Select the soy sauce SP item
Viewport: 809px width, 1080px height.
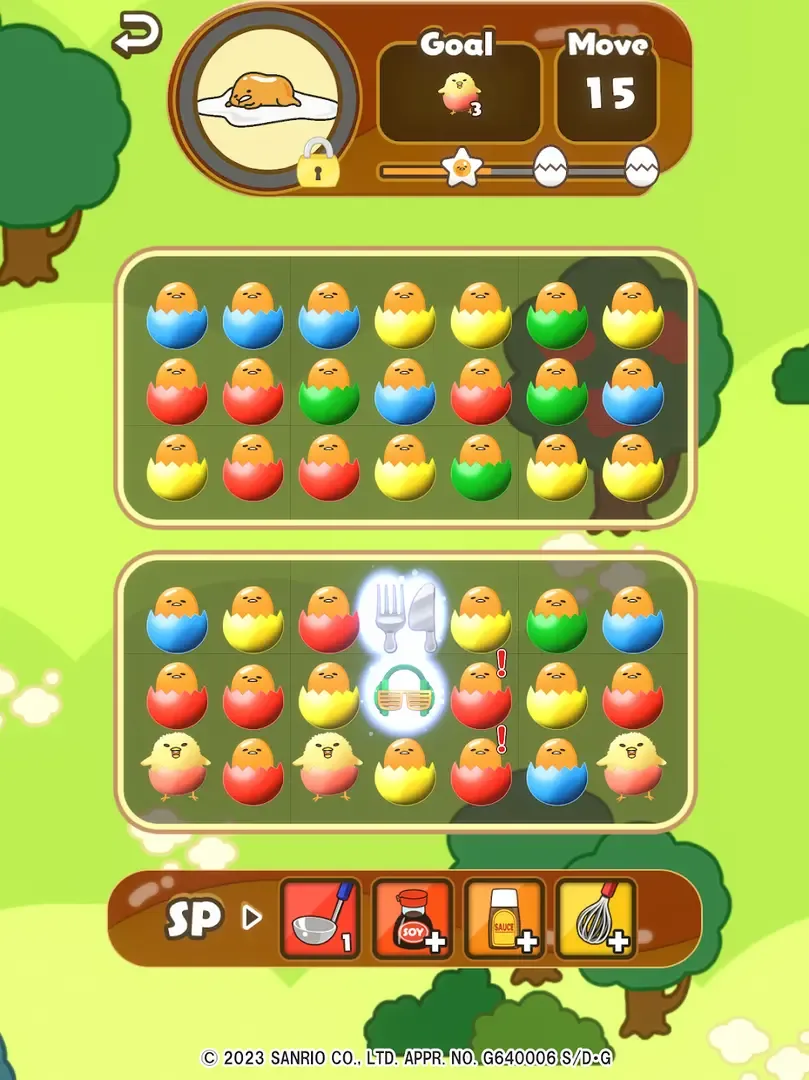(411, 918)
